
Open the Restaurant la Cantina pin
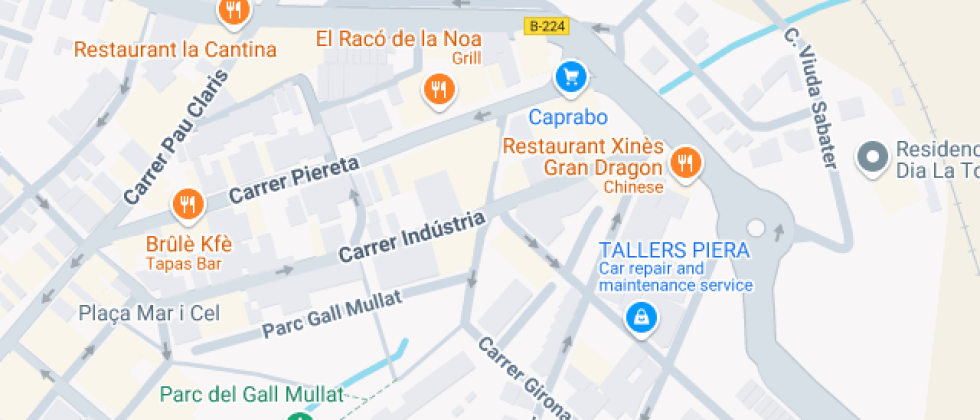pyautogui.click(x=233, y=12)
